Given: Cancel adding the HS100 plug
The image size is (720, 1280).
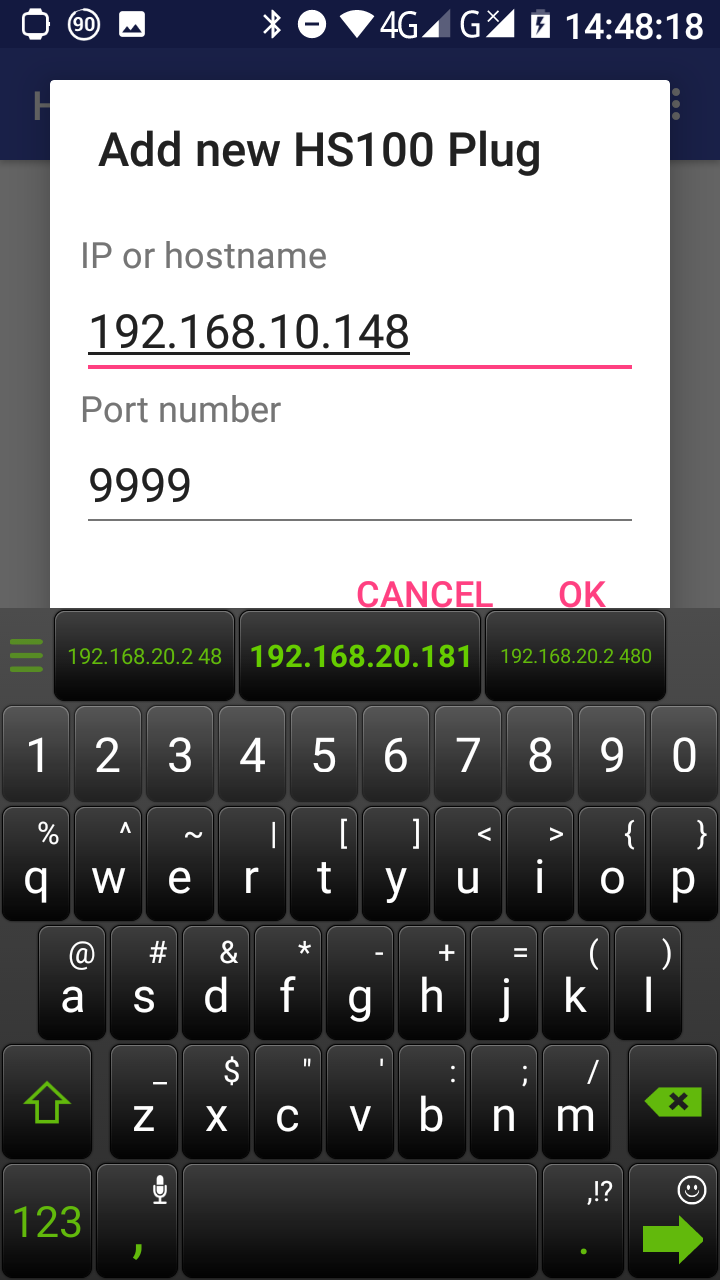Looking at the screenshot, I should click(x=424, y=593).
